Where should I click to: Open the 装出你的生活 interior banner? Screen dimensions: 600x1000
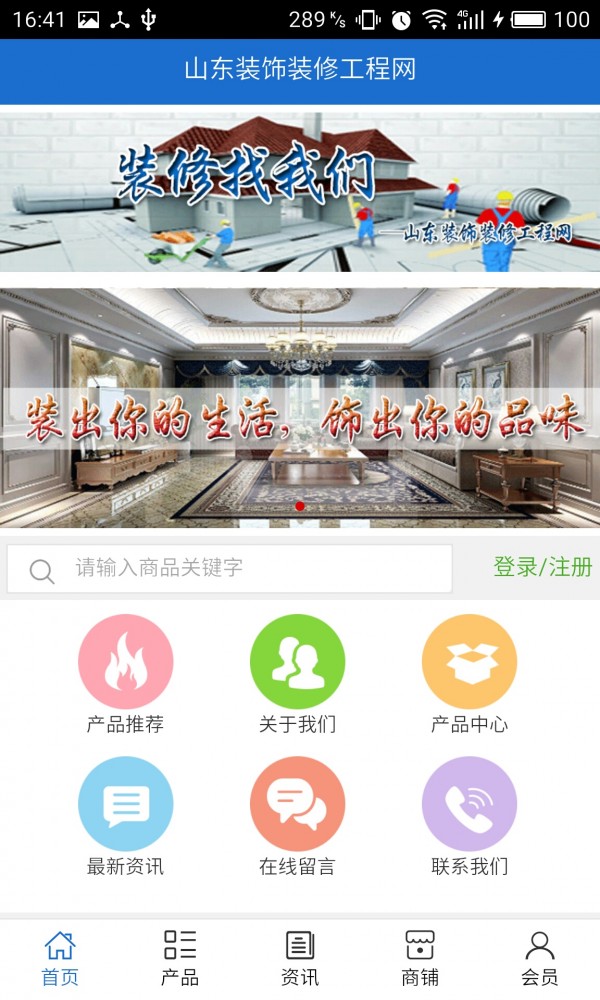click(300, 408)
